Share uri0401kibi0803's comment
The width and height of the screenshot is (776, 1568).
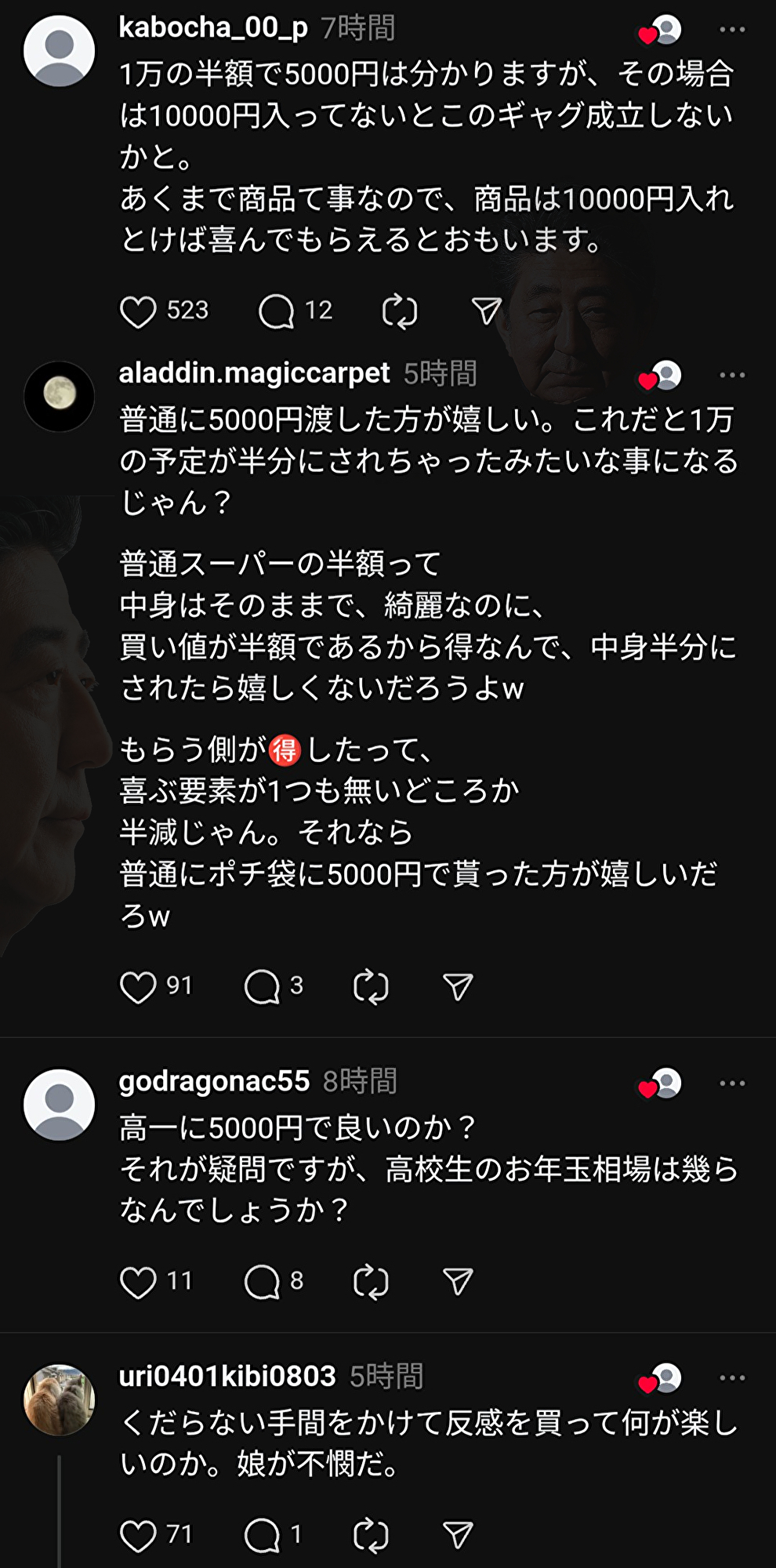pos(458,1535)
